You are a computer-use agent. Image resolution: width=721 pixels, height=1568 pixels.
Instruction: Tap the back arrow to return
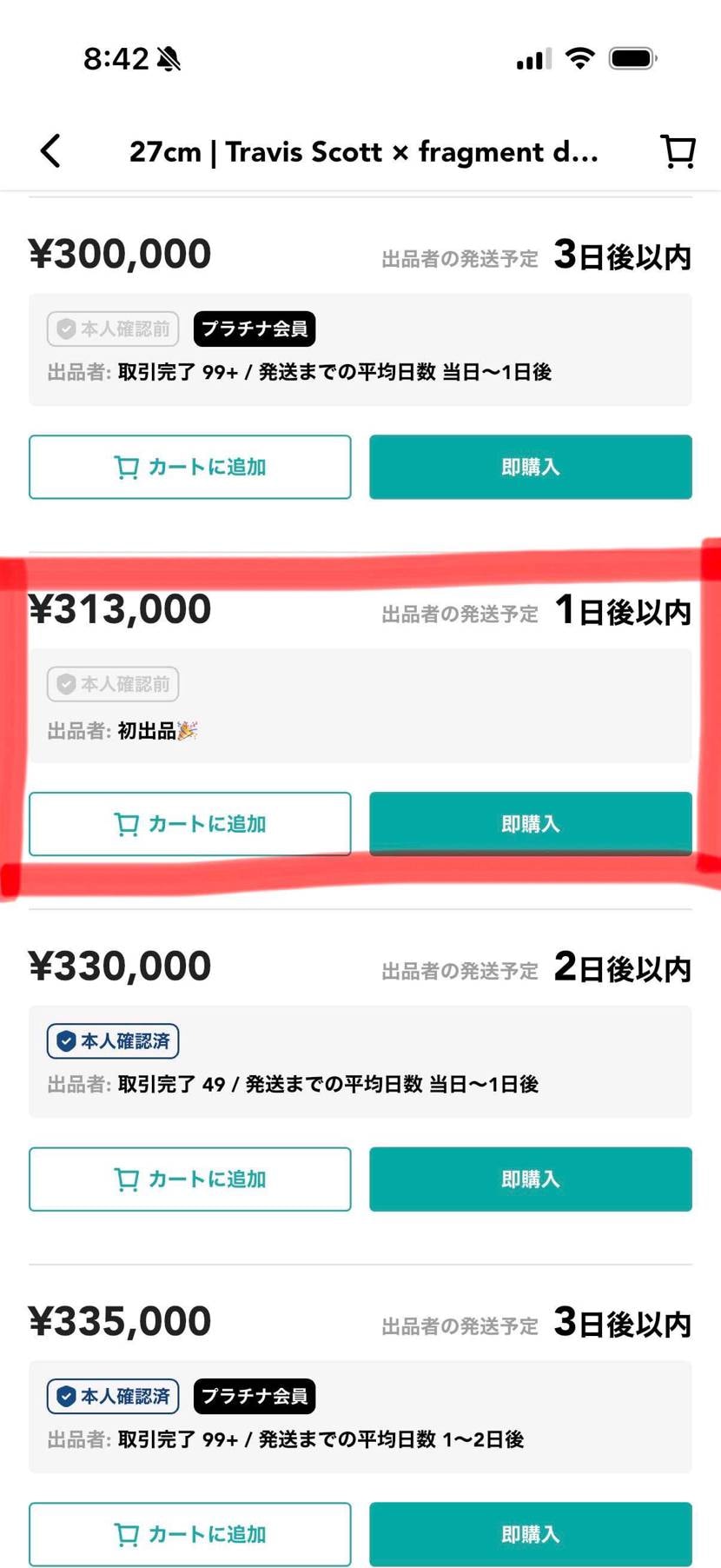(x=50, y=150)
